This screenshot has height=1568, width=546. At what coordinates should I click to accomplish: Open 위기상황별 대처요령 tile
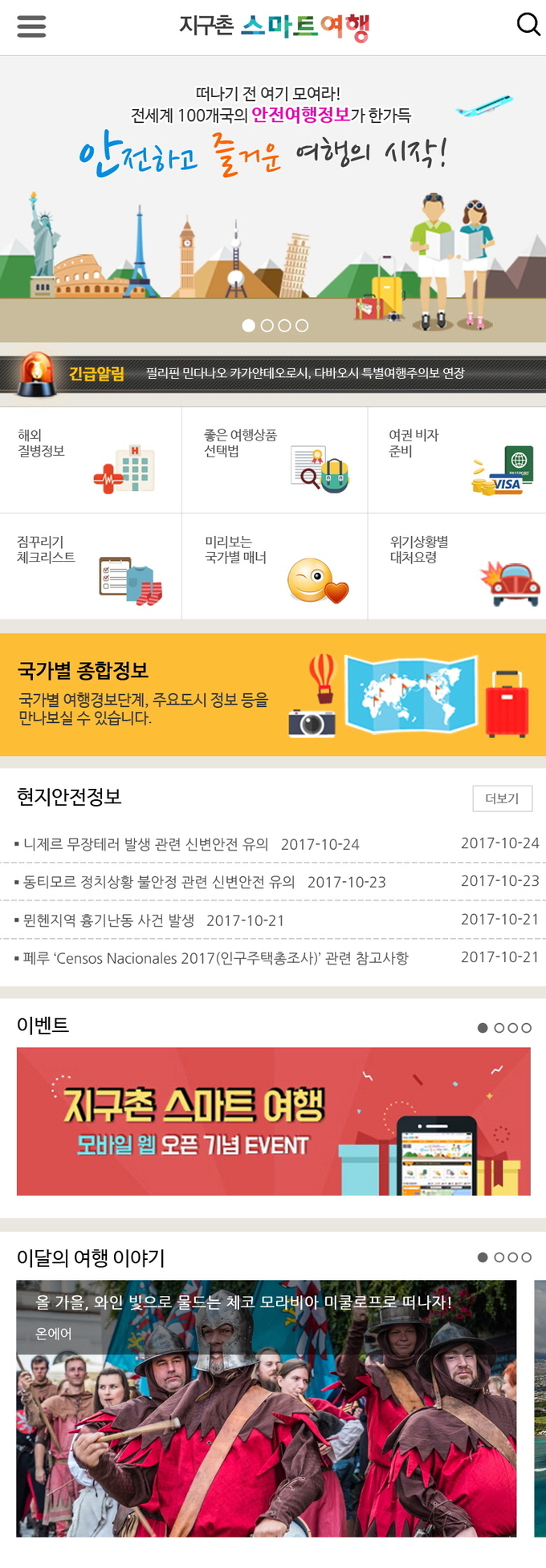point(457,567)
